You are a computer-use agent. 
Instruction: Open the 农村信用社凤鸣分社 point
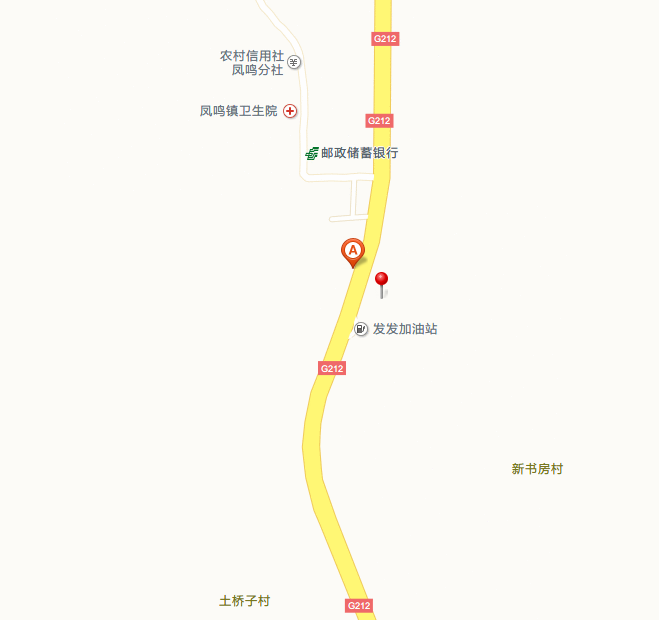[x=294, y=63]
